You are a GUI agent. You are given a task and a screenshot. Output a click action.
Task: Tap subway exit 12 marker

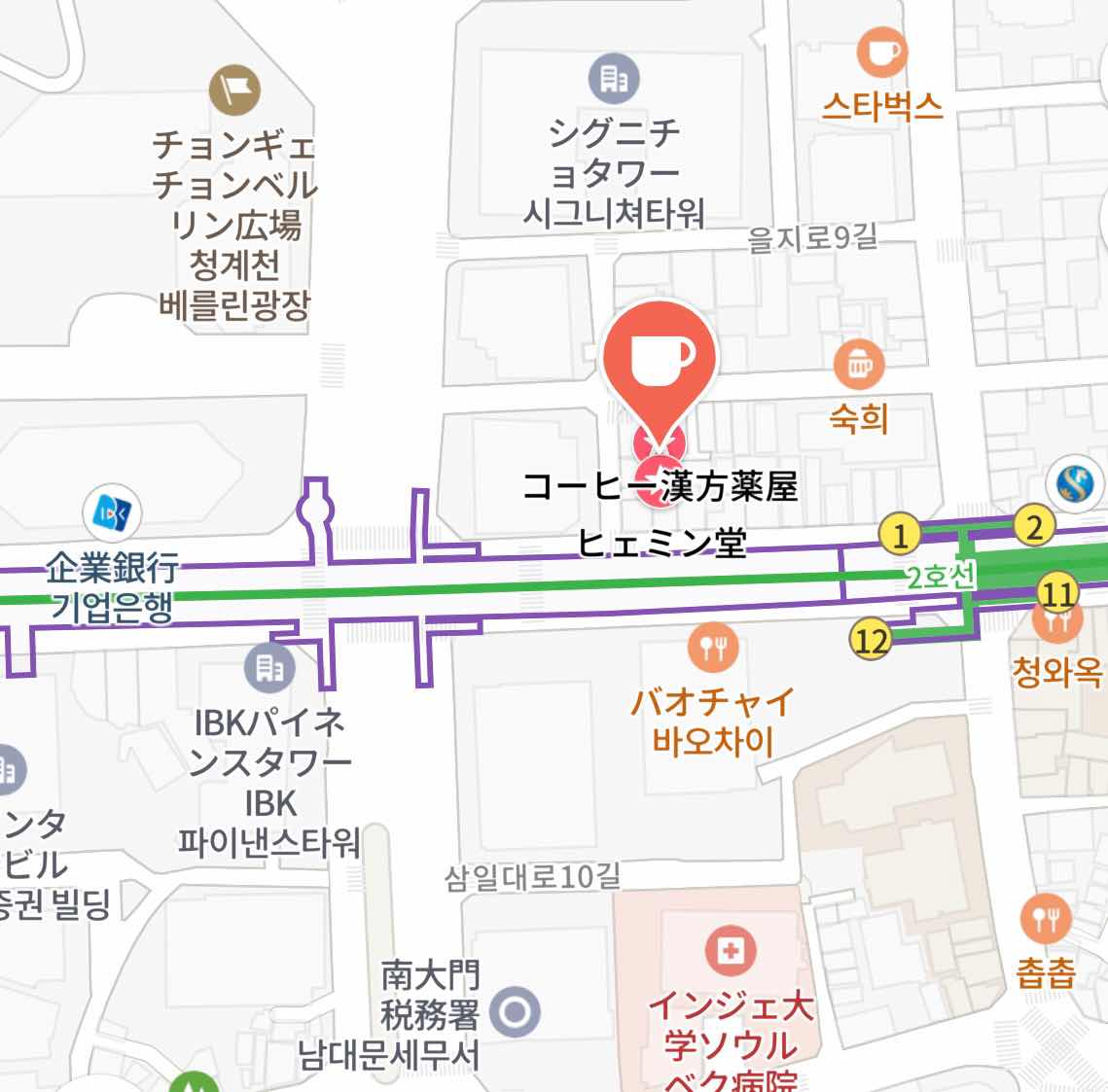pyautogui.click(x=871, y=640)
